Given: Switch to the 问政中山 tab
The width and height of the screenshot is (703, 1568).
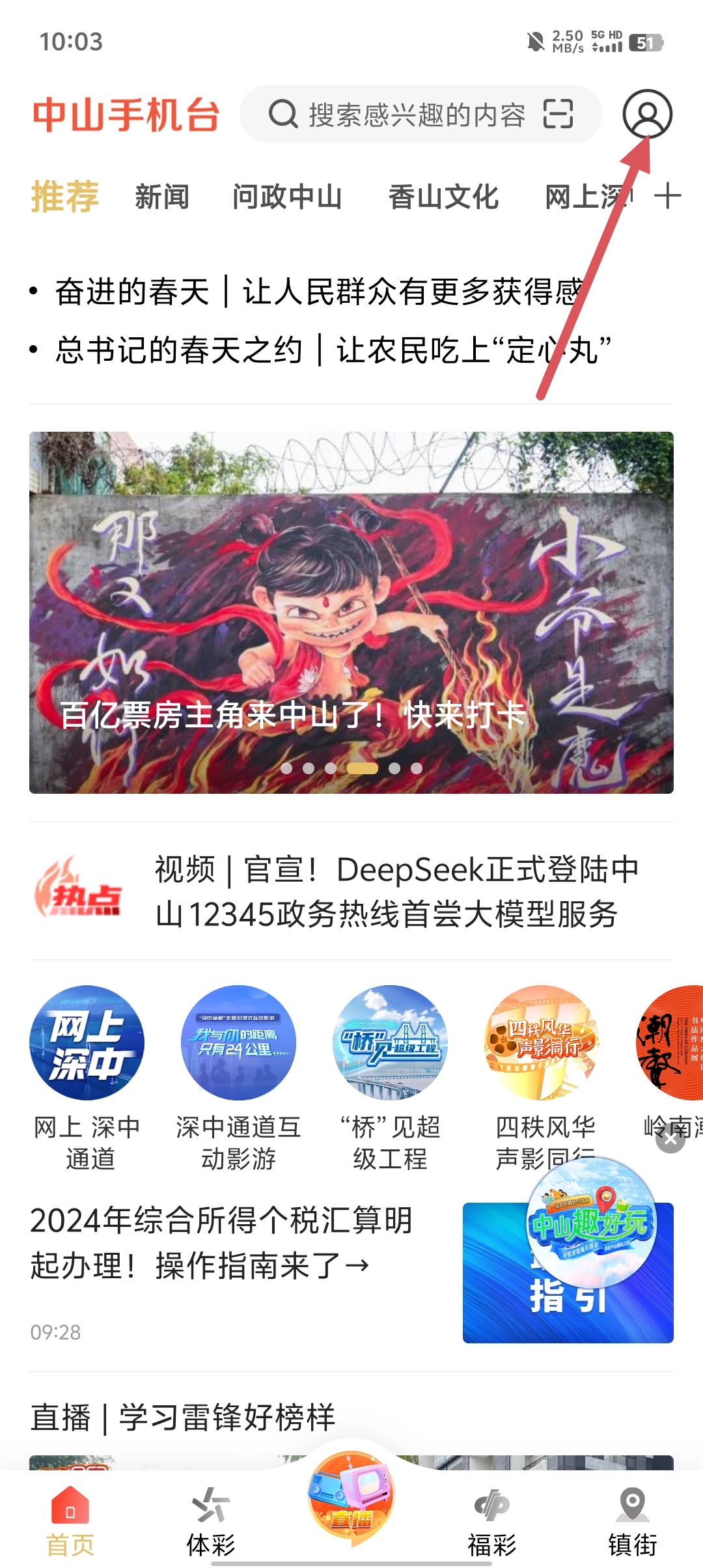Looking at the screenshot, I should (x=287, y=197).
